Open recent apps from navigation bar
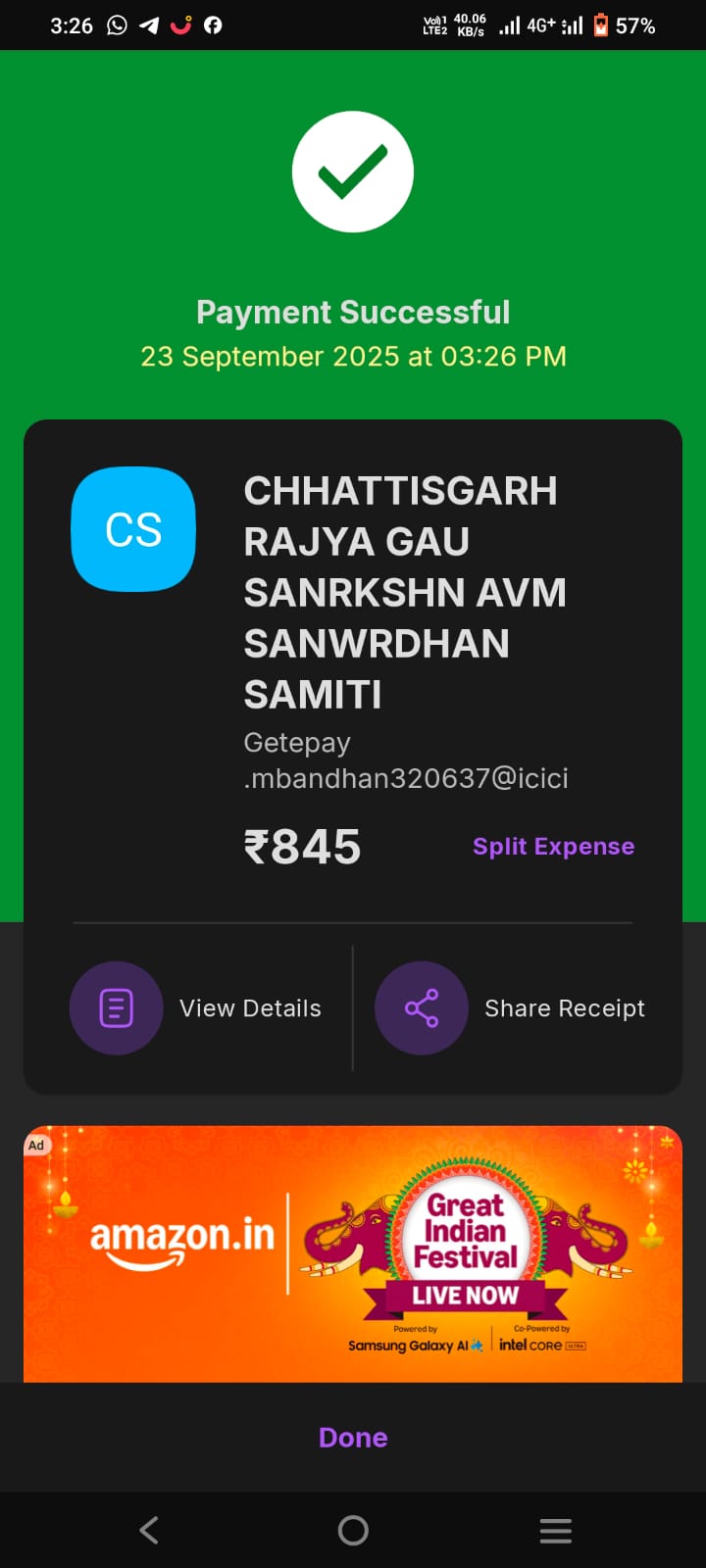 coord(555,1530)
